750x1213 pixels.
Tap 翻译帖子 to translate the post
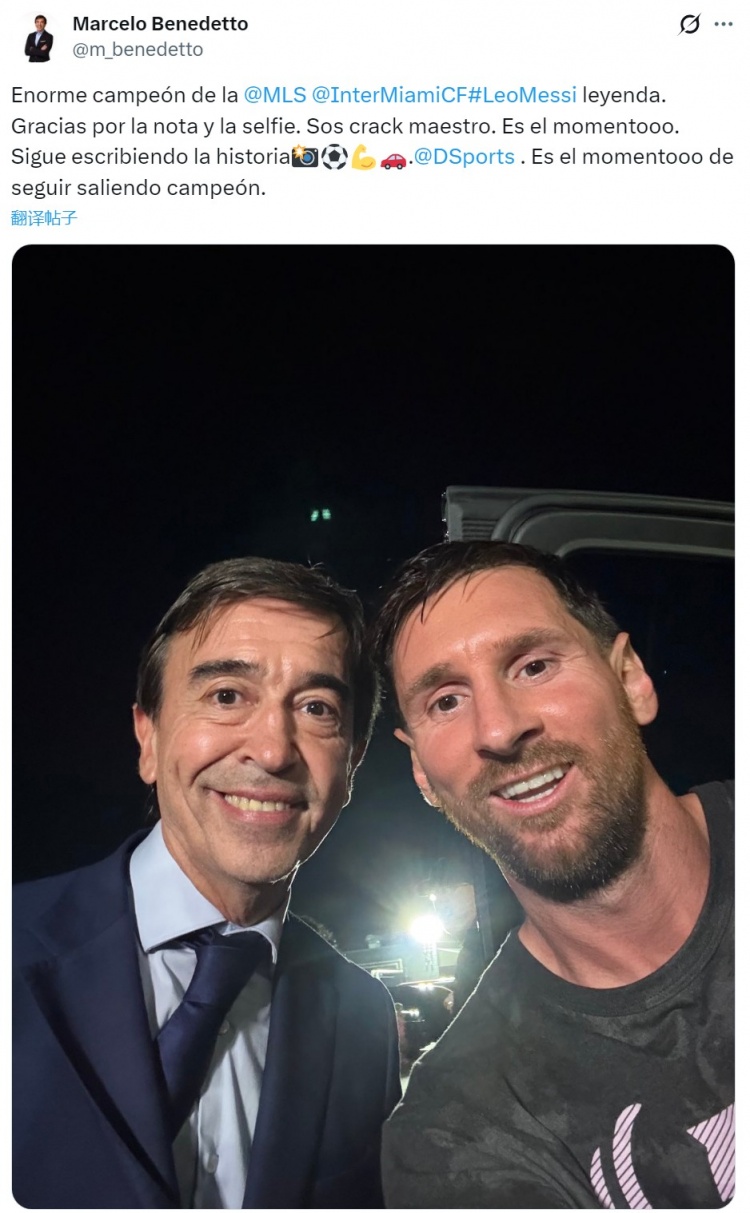tap(44, 217)
